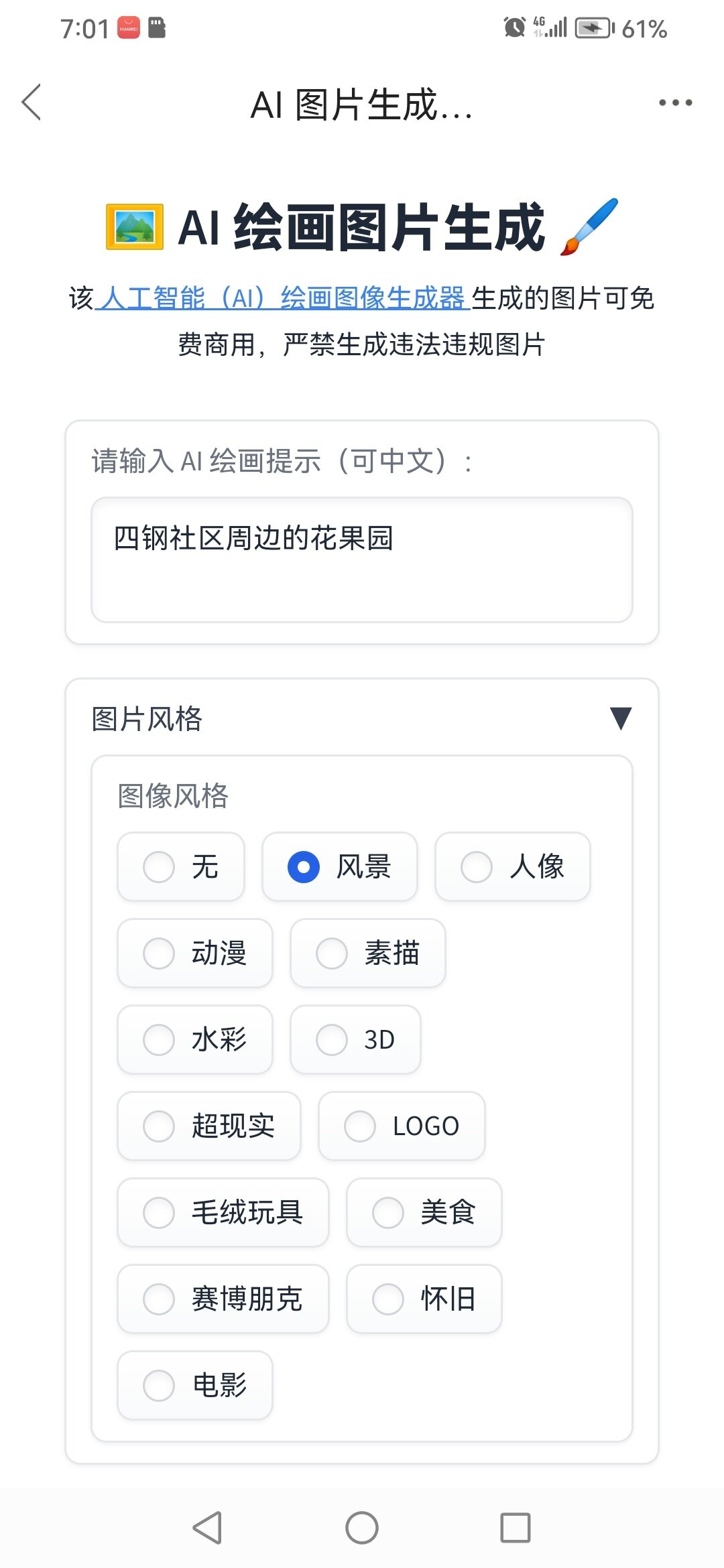Open the three-dot overflow menu
This screenshot has width=724, height=1568.
click(675, 103)
